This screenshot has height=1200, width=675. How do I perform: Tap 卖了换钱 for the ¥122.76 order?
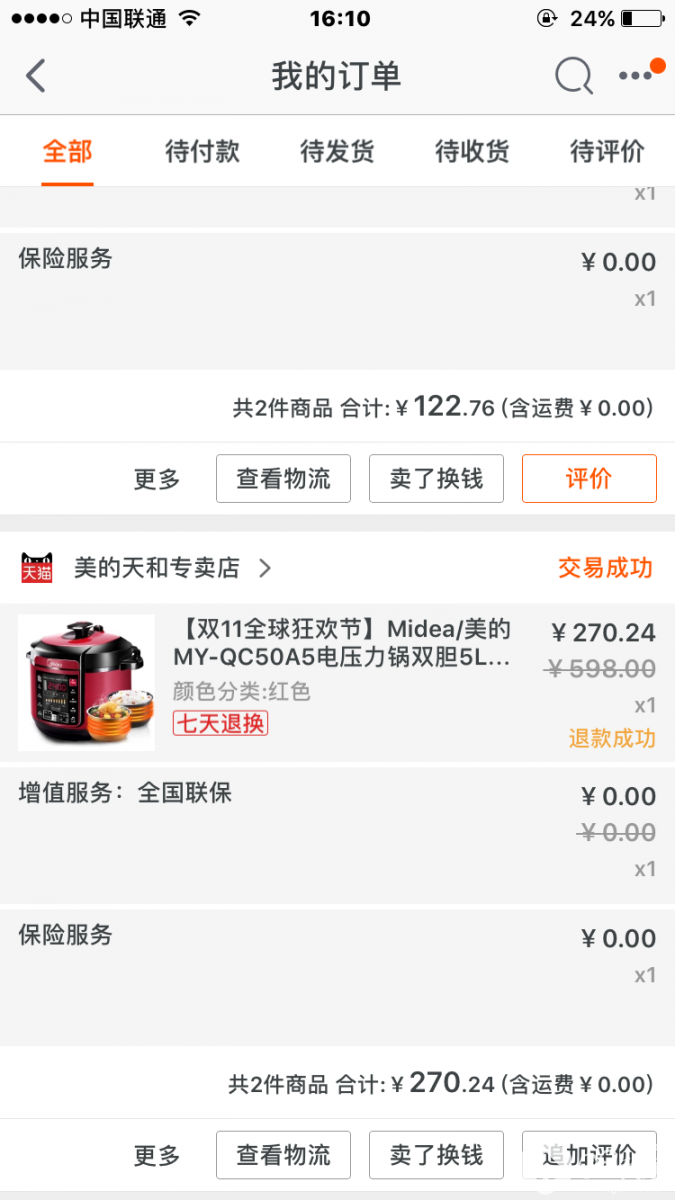436,479
